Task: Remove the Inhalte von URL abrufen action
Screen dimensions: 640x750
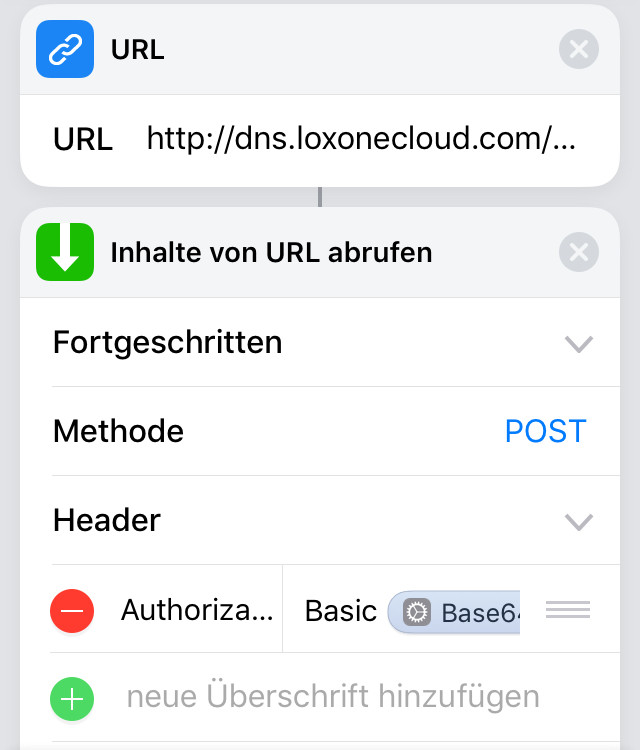Action: (x=578, y=252)
